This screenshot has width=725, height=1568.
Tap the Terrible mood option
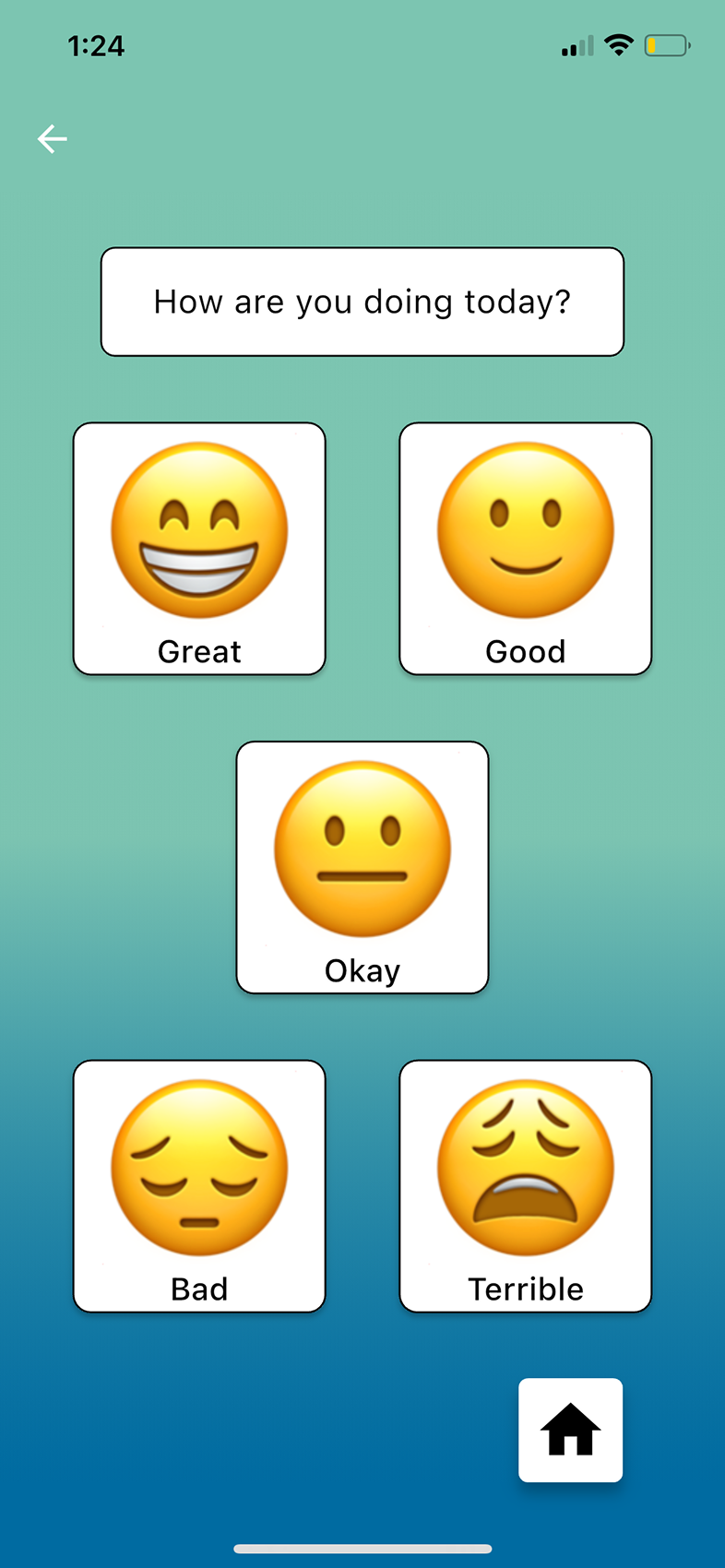(526, 1186)
